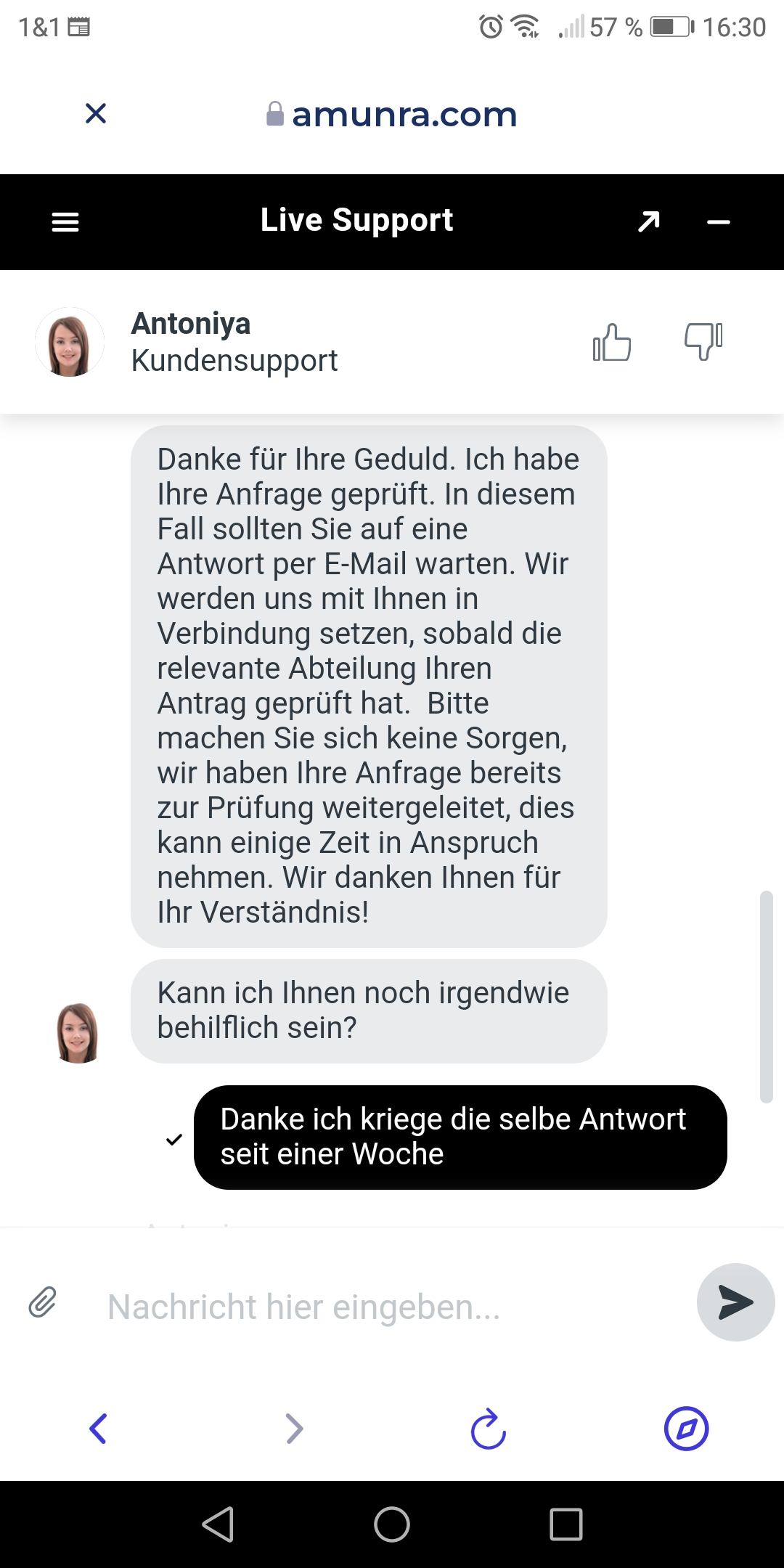This screenshot has width=784, height=1568.
Task: Go to the Android home screen
Action: pos(392,1524)
